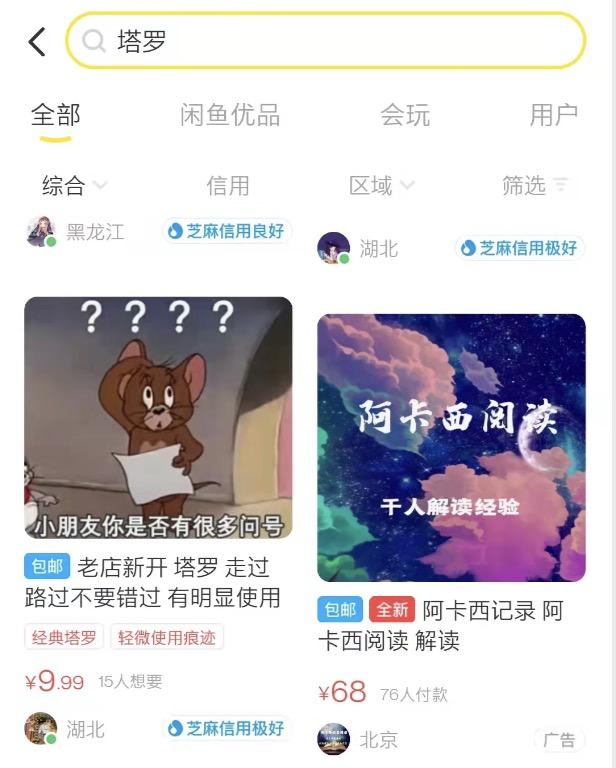616x768 pixels.
Task: Open the 筛选 filter options
Action: 534,185
